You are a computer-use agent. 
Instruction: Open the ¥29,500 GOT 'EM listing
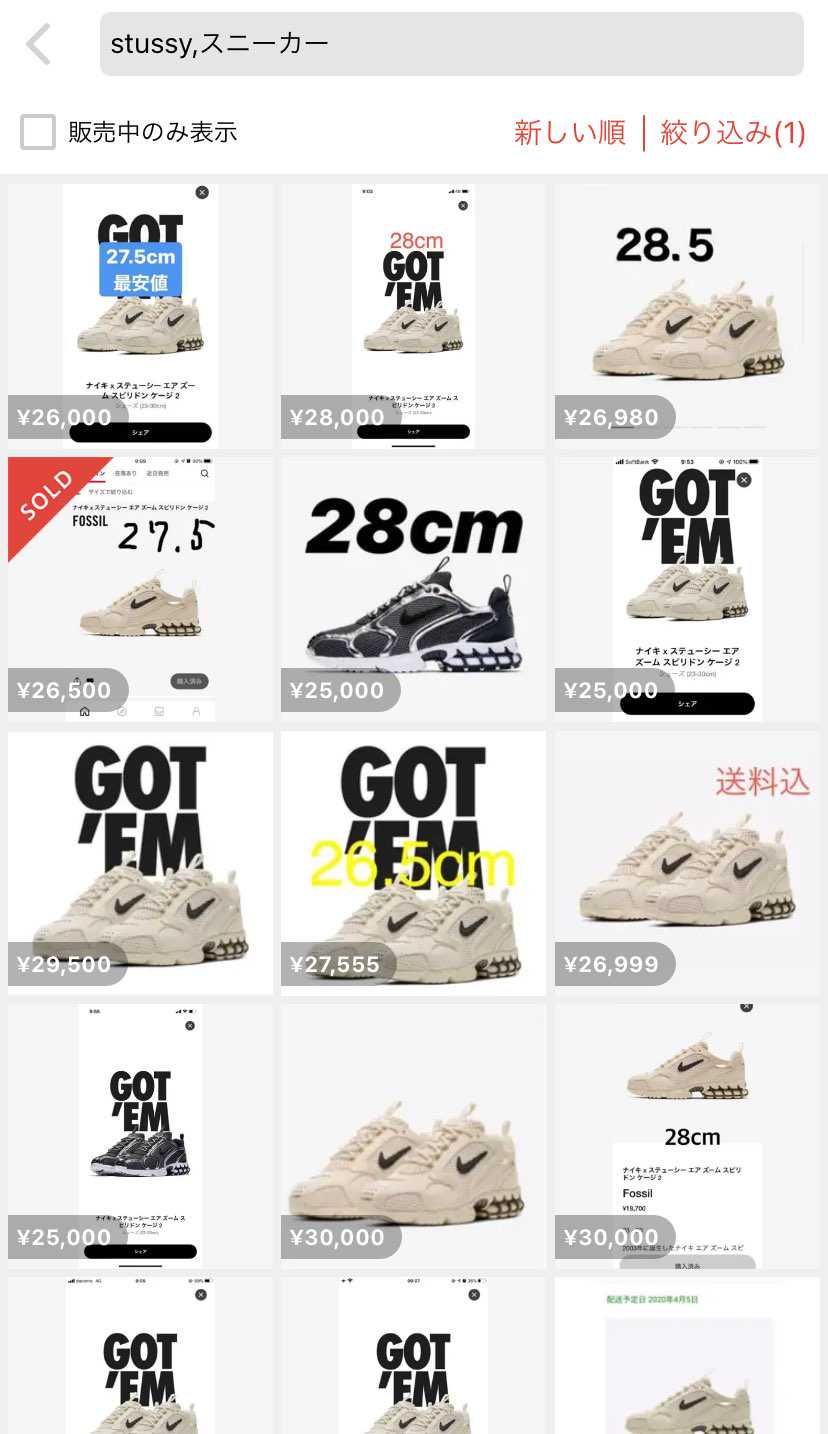140,862
